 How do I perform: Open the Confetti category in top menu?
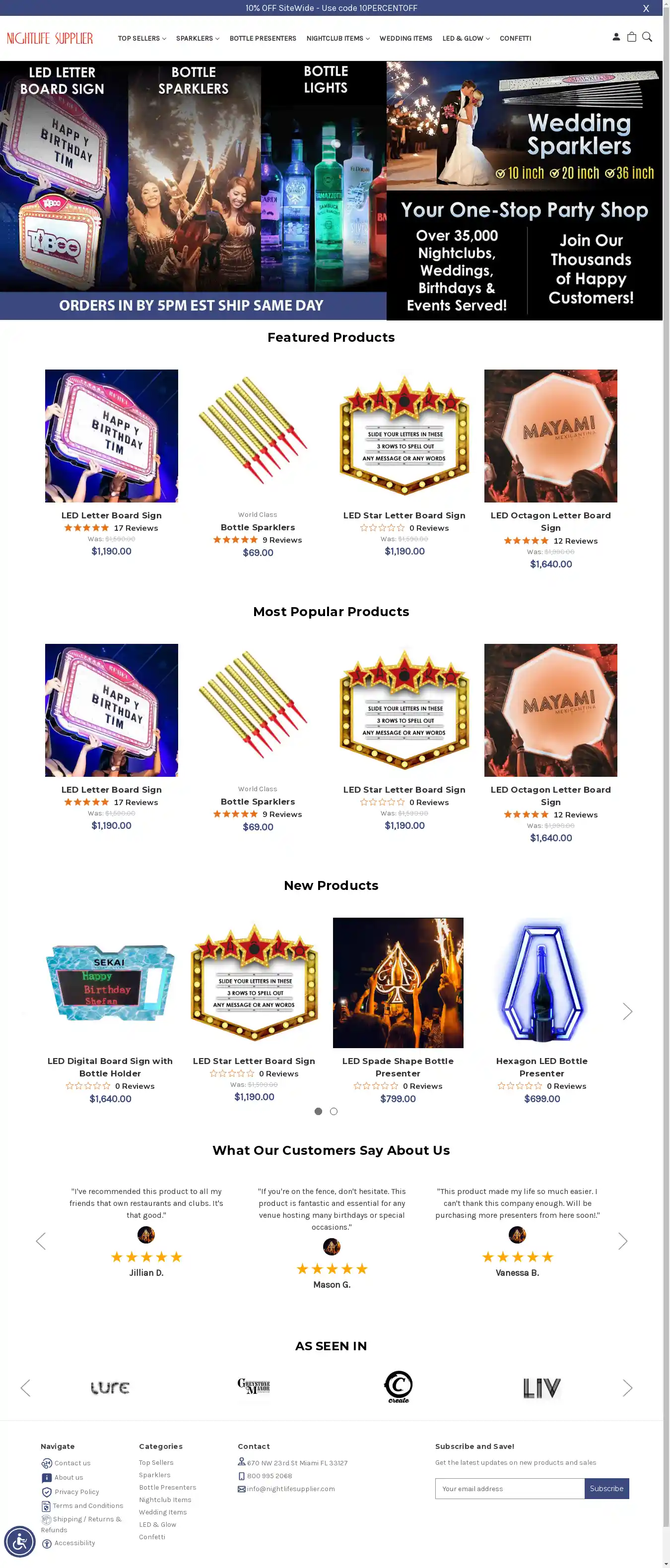pyautogui.click(x=515, y=38)
